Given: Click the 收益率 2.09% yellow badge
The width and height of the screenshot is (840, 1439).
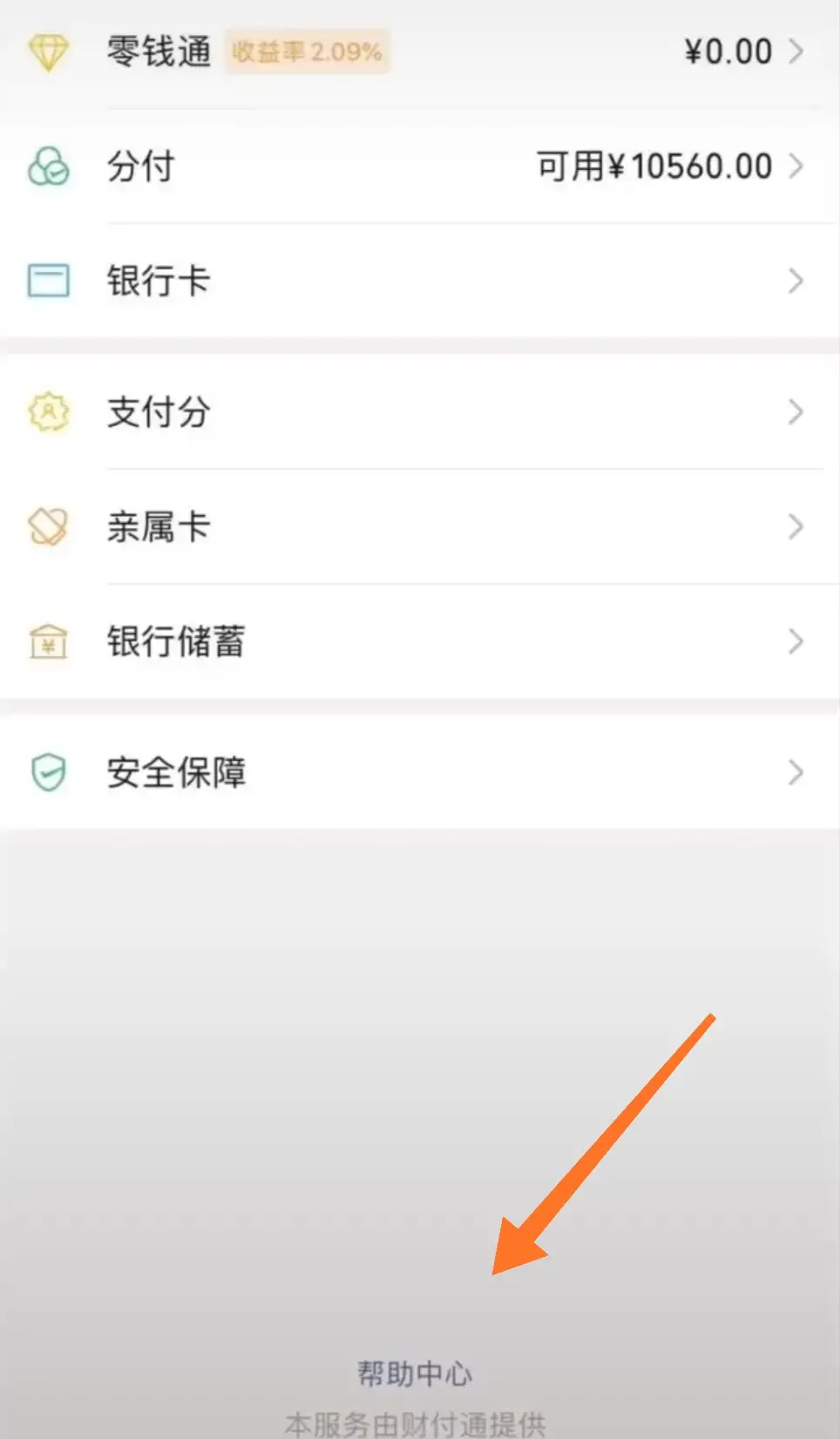Looking at the screenshot, I should [x=307, y=52].
